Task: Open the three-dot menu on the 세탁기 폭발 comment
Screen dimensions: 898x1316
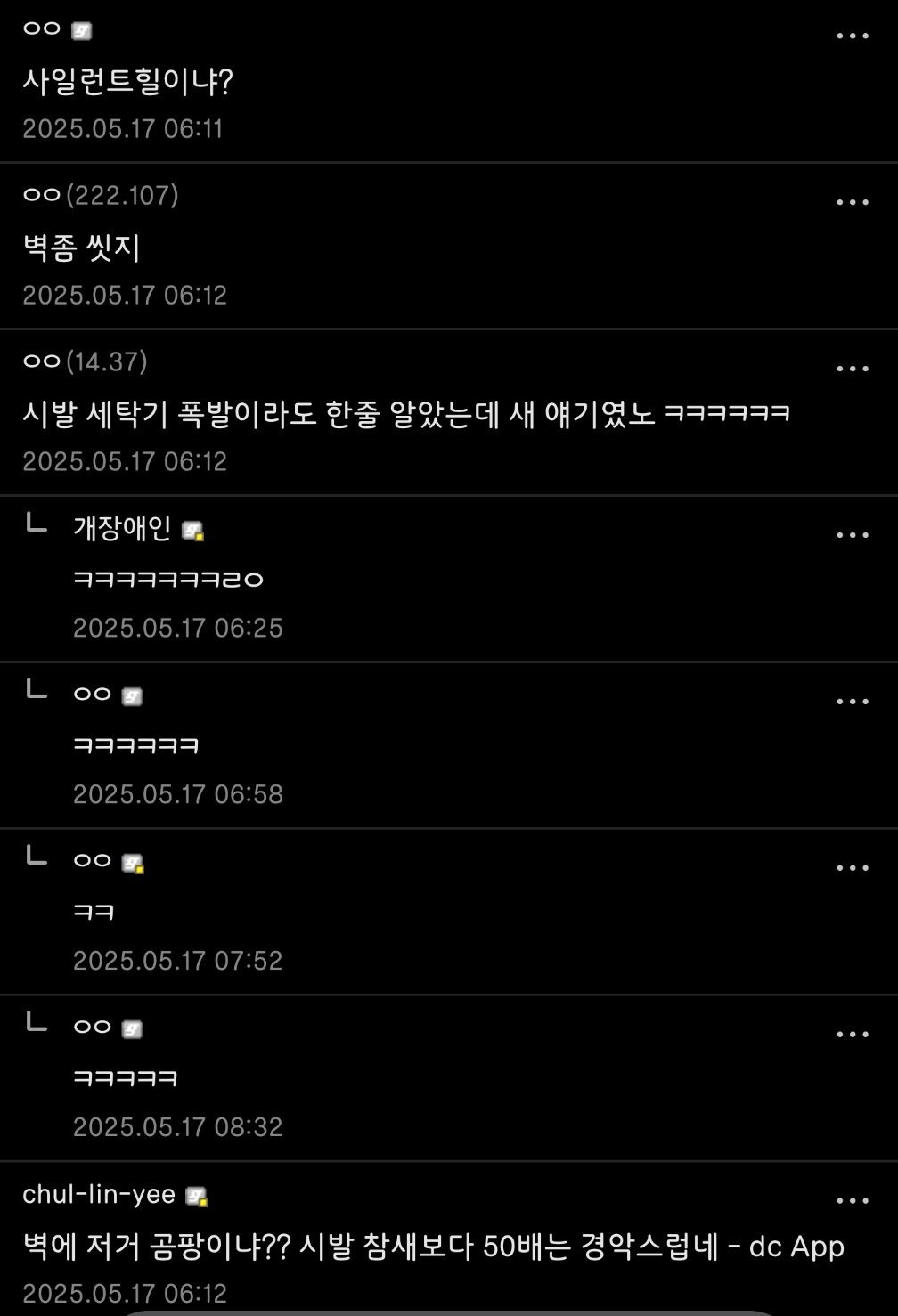Action: pyautogui.click(x=854, y=367)
